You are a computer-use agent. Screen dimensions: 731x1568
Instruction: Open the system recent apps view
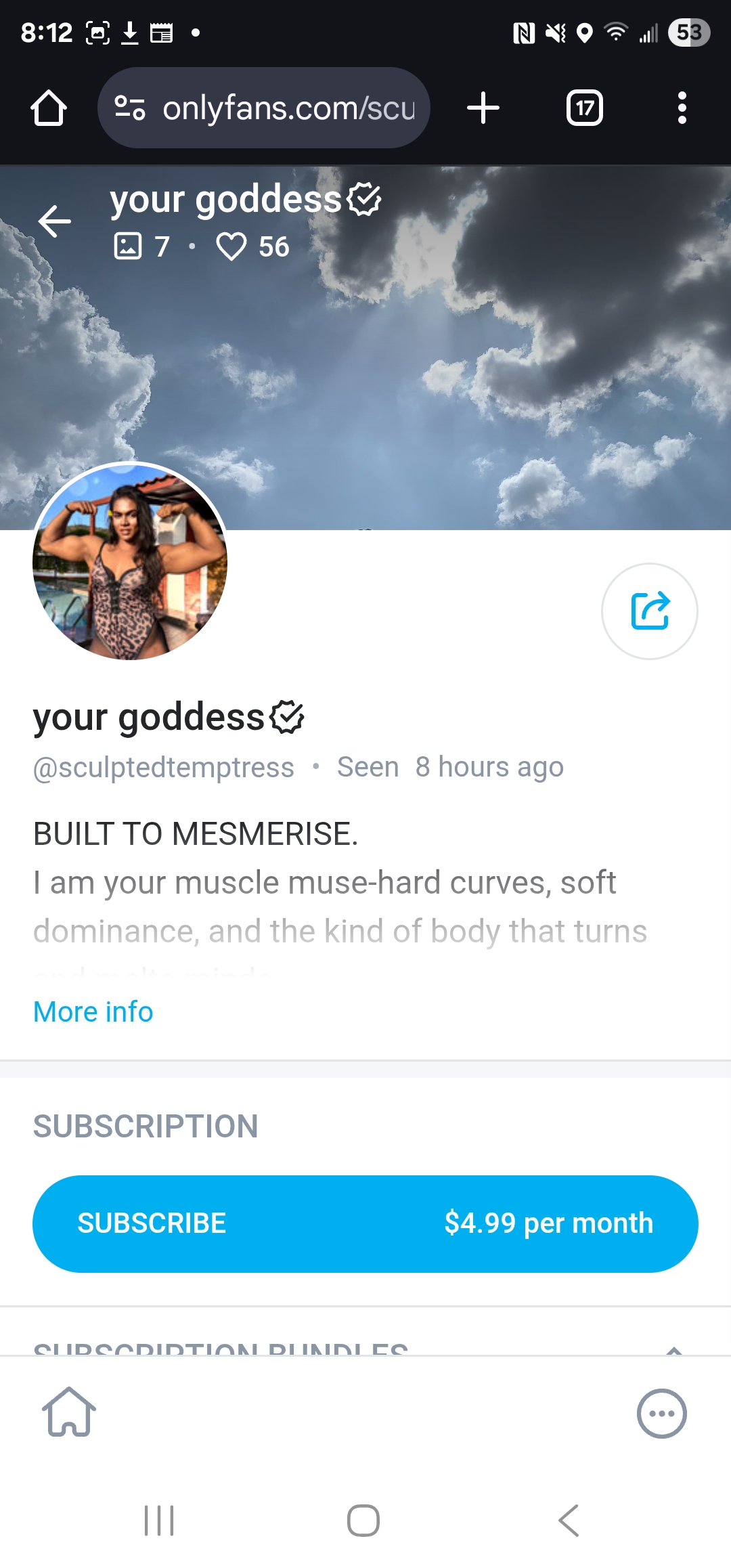tap(160, 1521)
